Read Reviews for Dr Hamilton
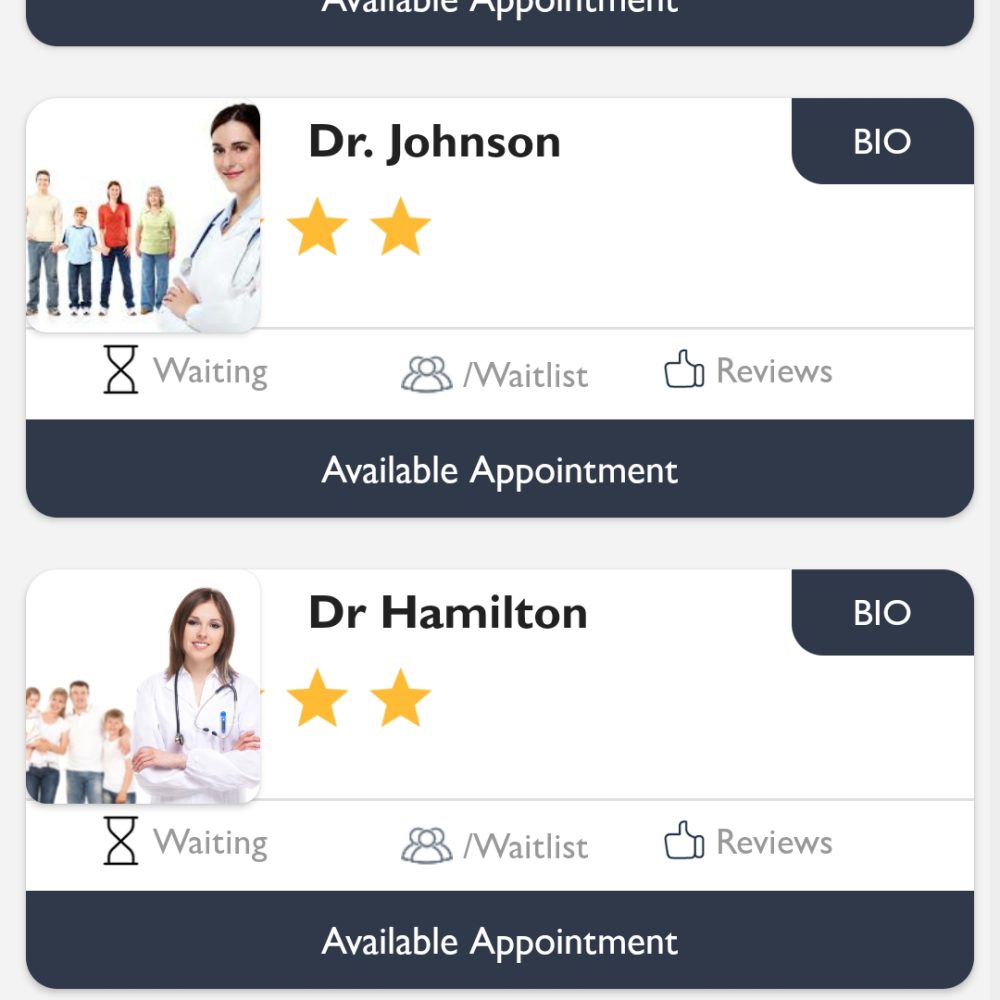The image size is (1000, 1000). [748, 842]
